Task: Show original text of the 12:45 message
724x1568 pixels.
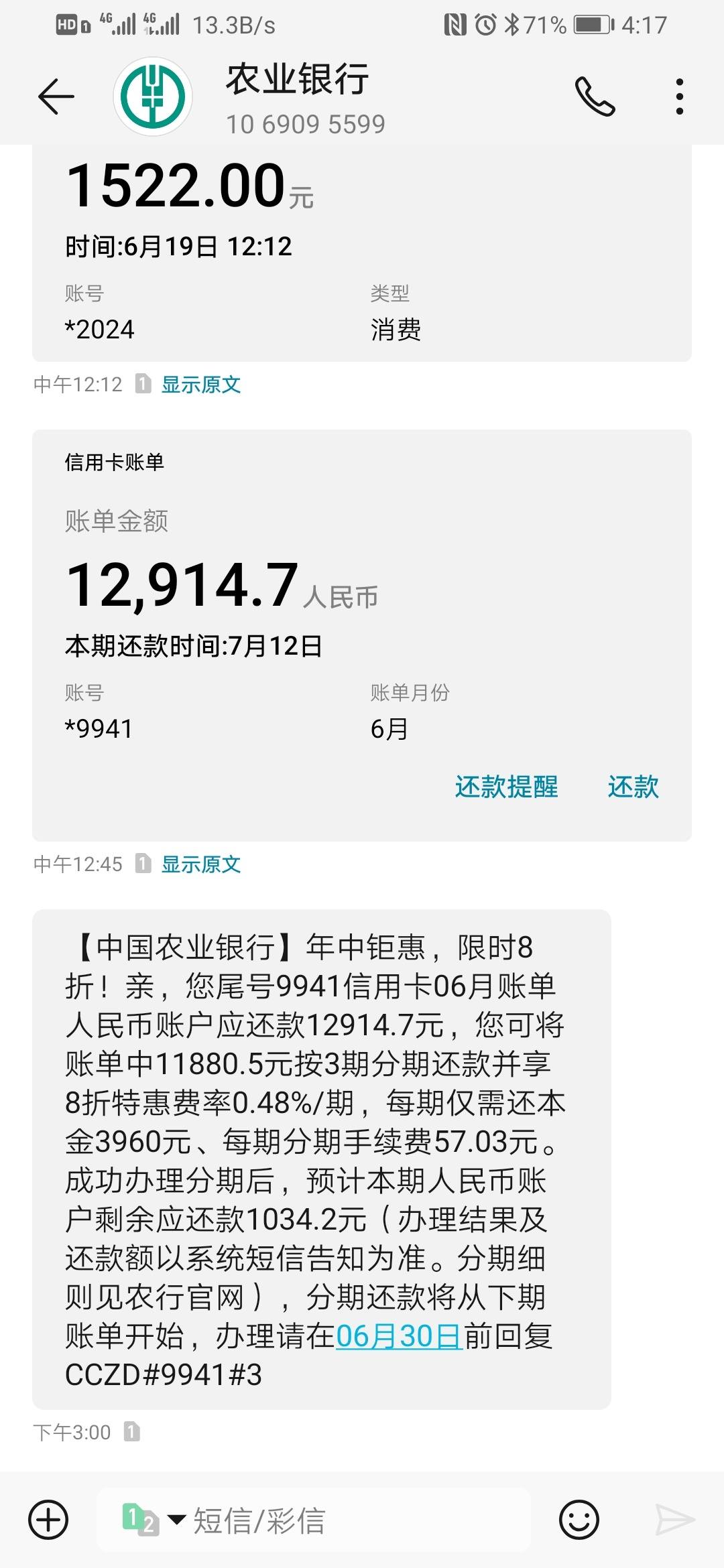Action: [x=201, y=864]
